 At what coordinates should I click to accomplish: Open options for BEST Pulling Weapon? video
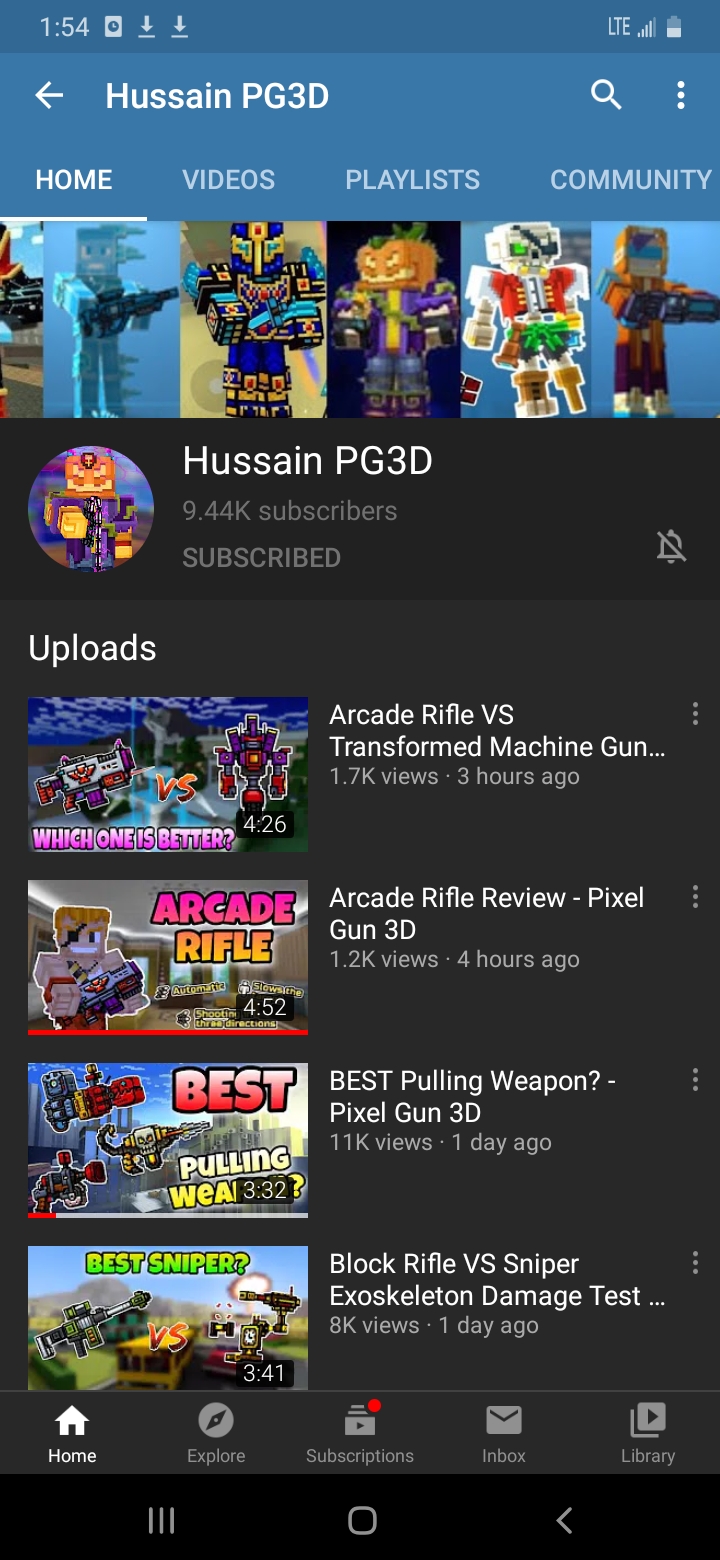coord(695,1080)
